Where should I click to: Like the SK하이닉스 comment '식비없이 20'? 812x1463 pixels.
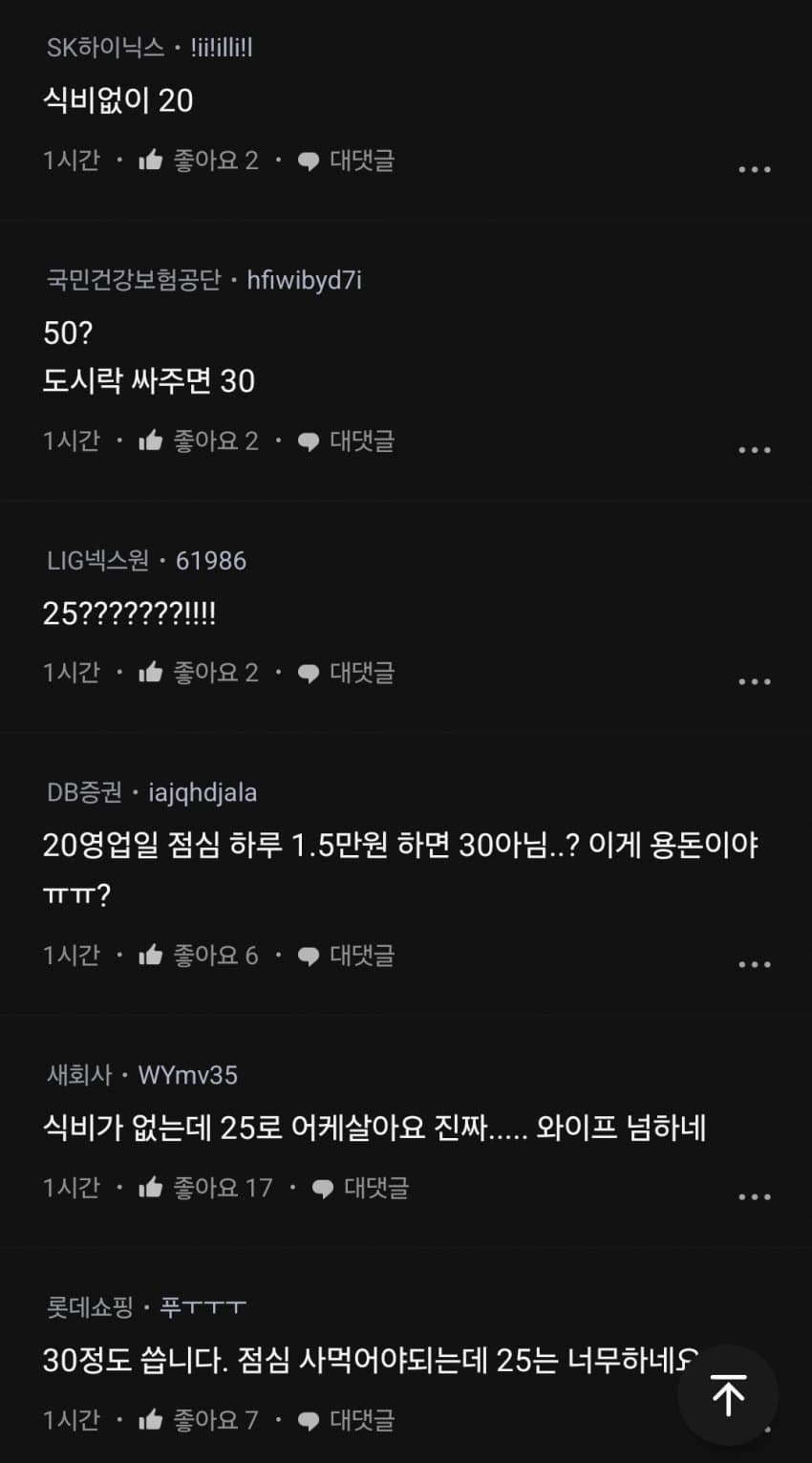tap(197, 161)
